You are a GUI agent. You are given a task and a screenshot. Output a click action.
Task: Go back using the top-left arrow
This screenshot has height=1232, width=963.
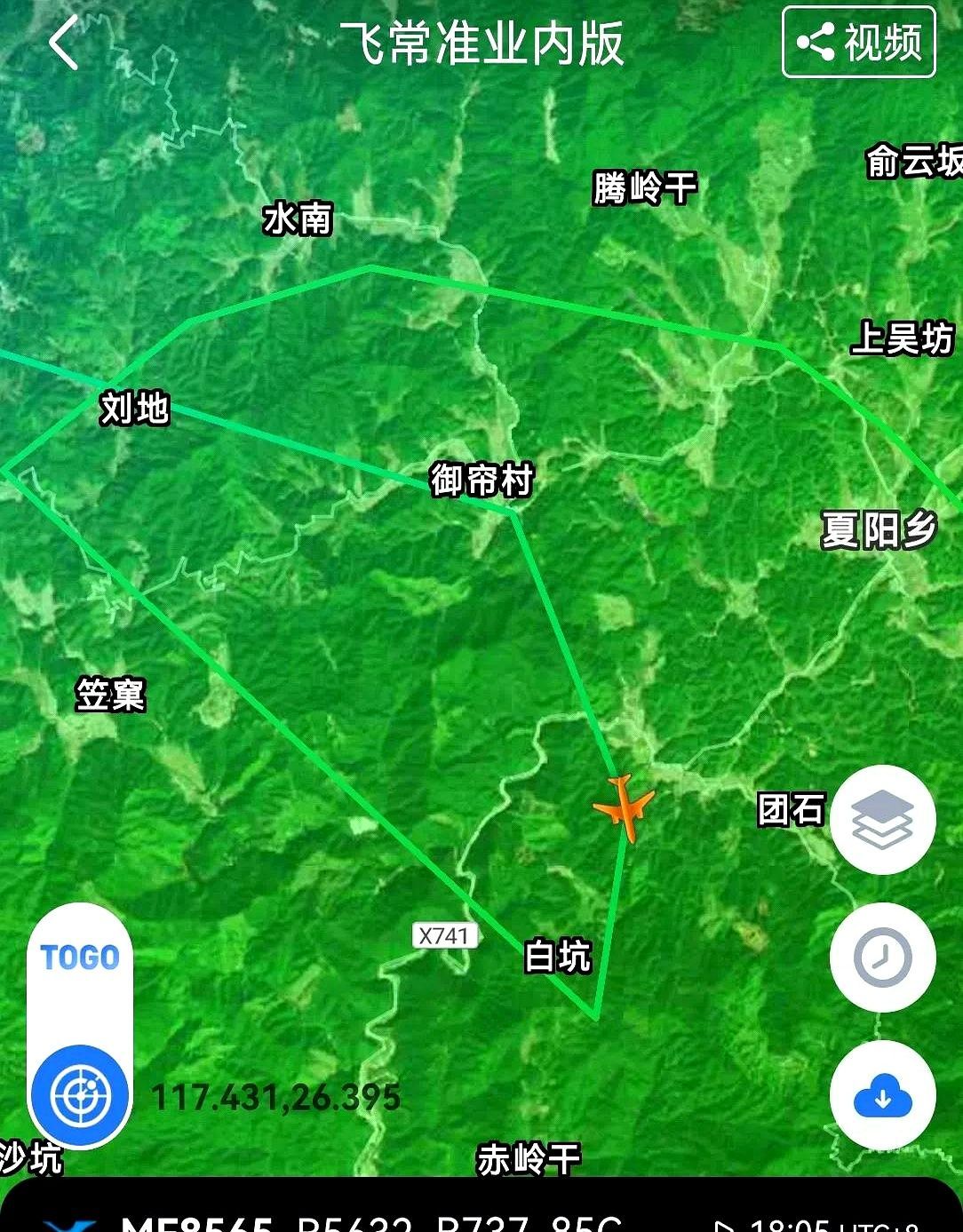tap(64, 44)
